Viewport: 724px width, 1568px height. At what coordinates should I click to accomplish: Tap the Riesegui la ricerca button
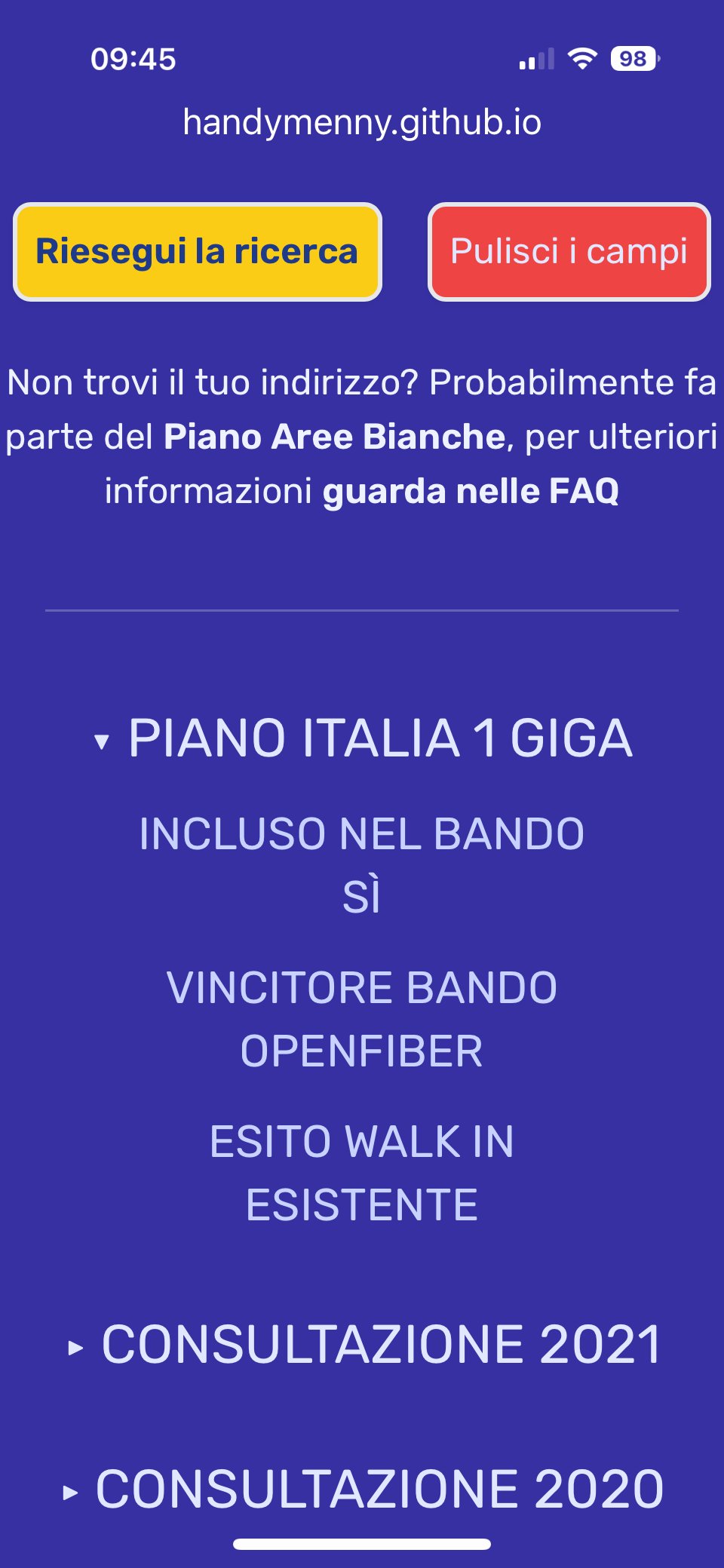tap(198, 252)
